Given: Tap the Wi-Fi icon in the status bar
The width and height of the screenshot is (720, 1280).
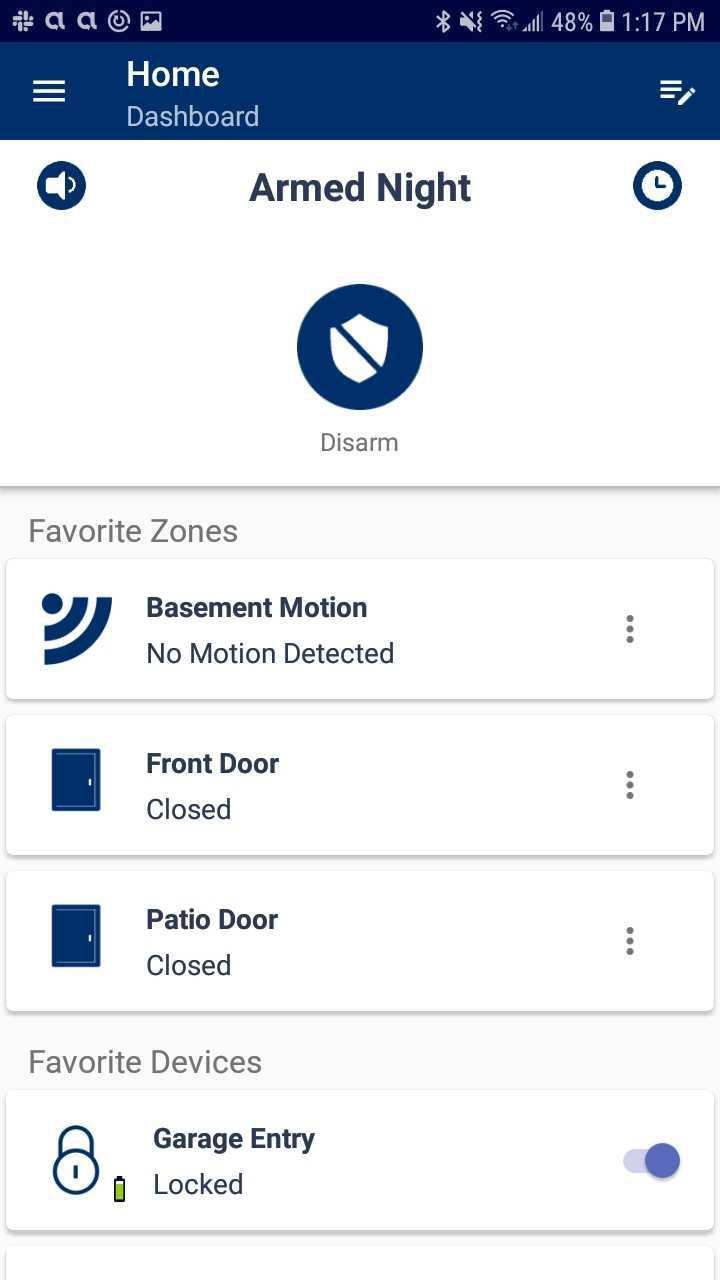Looking at the screenshot, I should coord(503,18).
